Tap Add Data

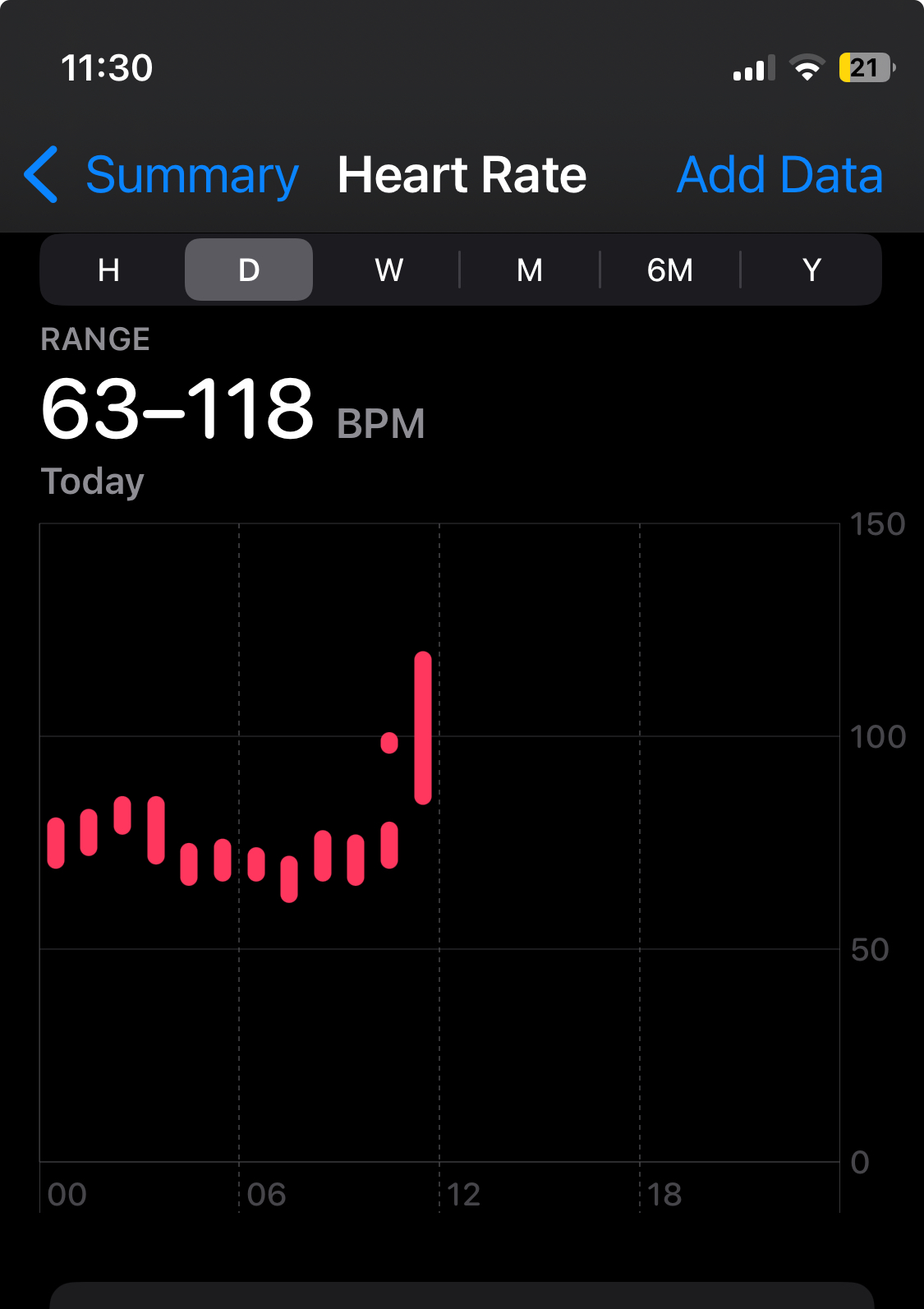coord(779,175)
